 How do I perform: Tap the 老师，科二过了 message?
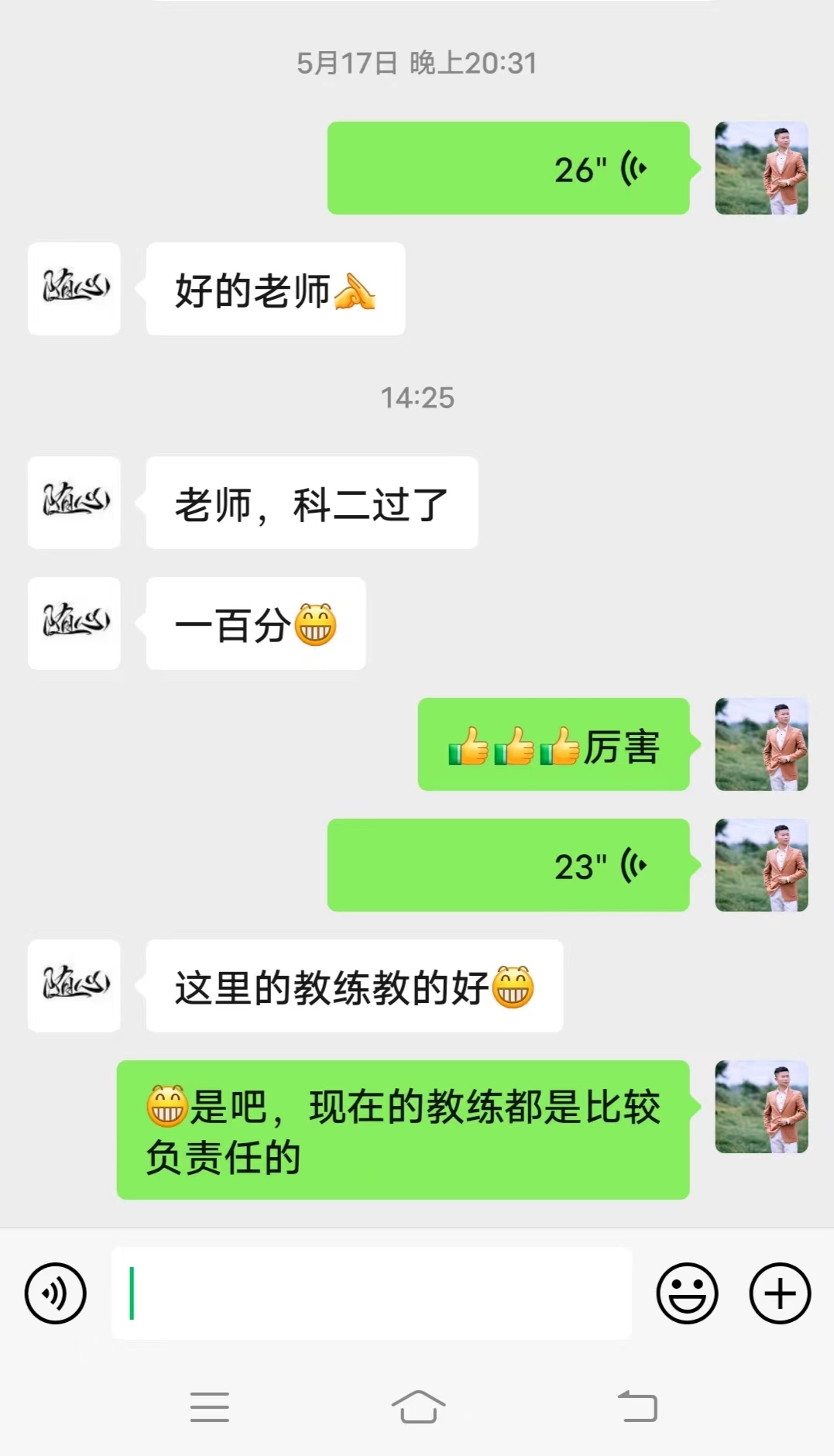point(311,503)
